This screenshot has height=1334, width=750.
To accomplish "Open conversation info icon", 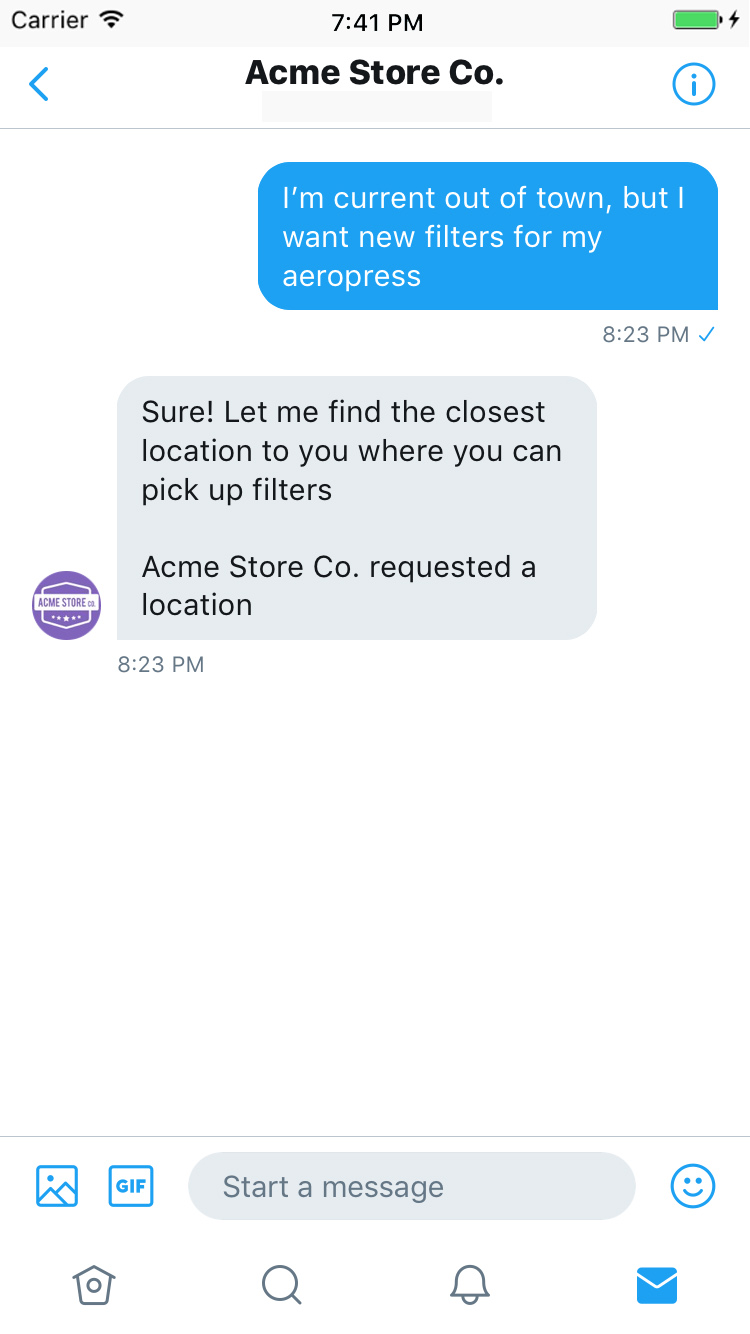I will (x=693, y=85).
